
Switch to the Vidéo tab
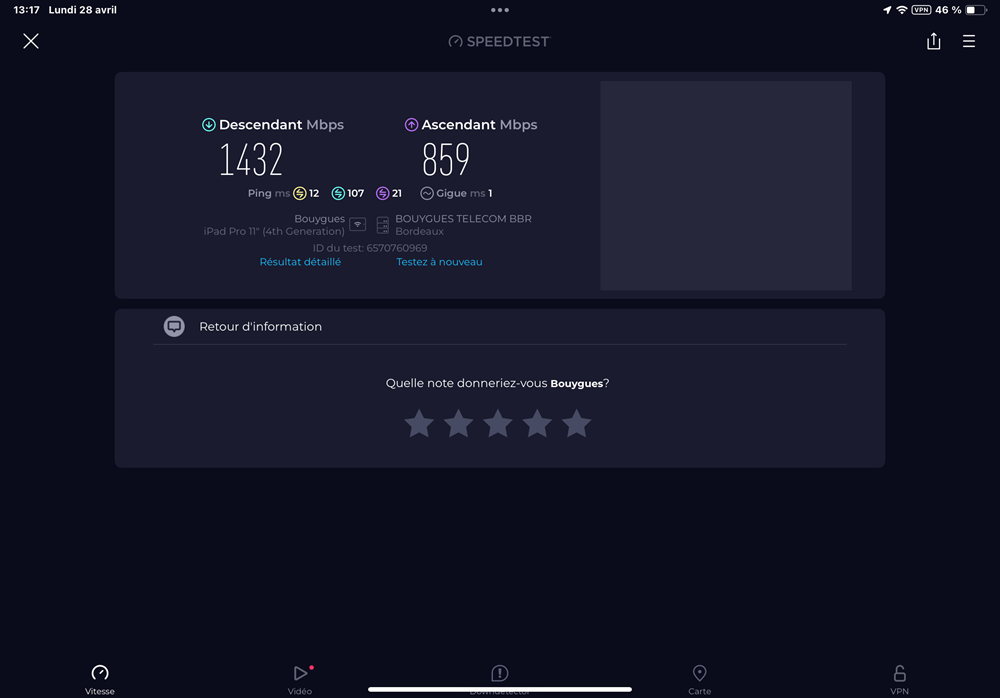point(300,679)
